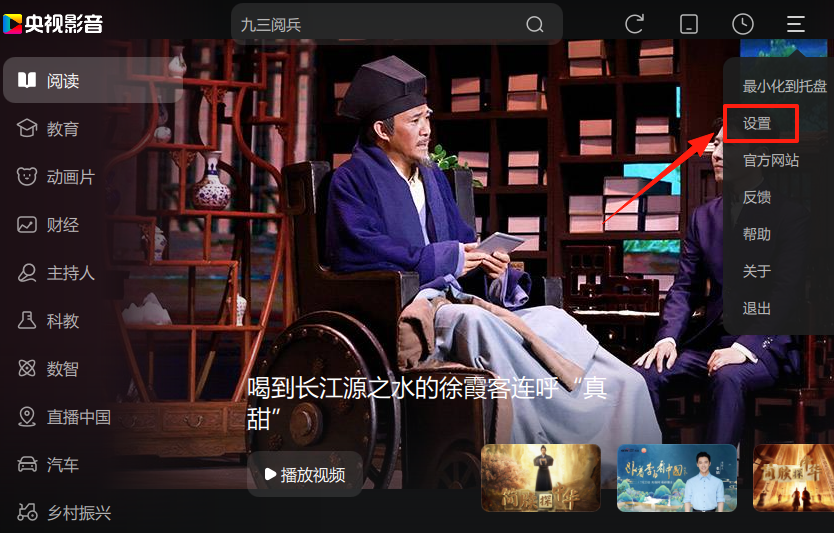Image resolution: width=834 pixels, height=533 pixels.
Task: Open 设置 from the dropdown menu
Action: (760, 123)
